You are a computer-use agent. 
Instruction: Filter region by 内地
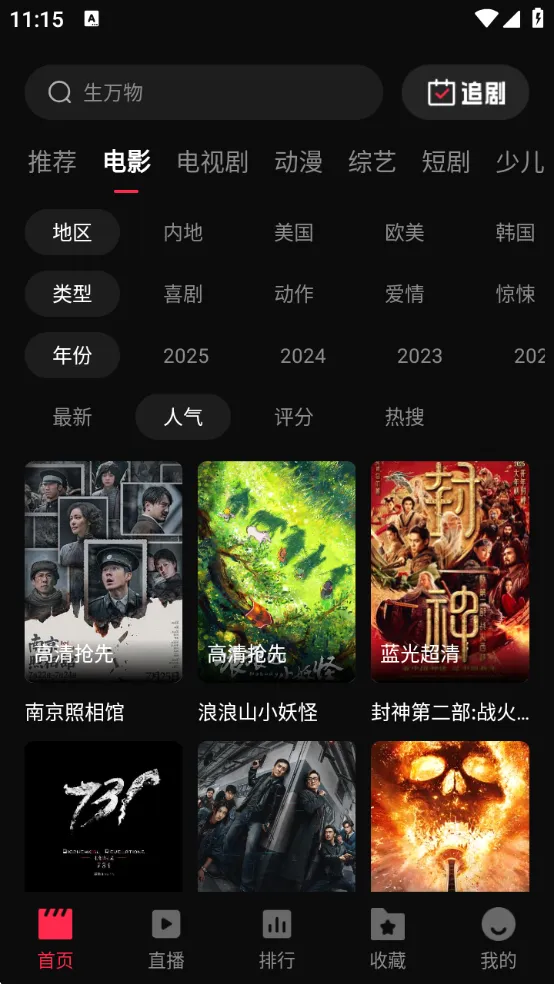(x=183, y=232)
